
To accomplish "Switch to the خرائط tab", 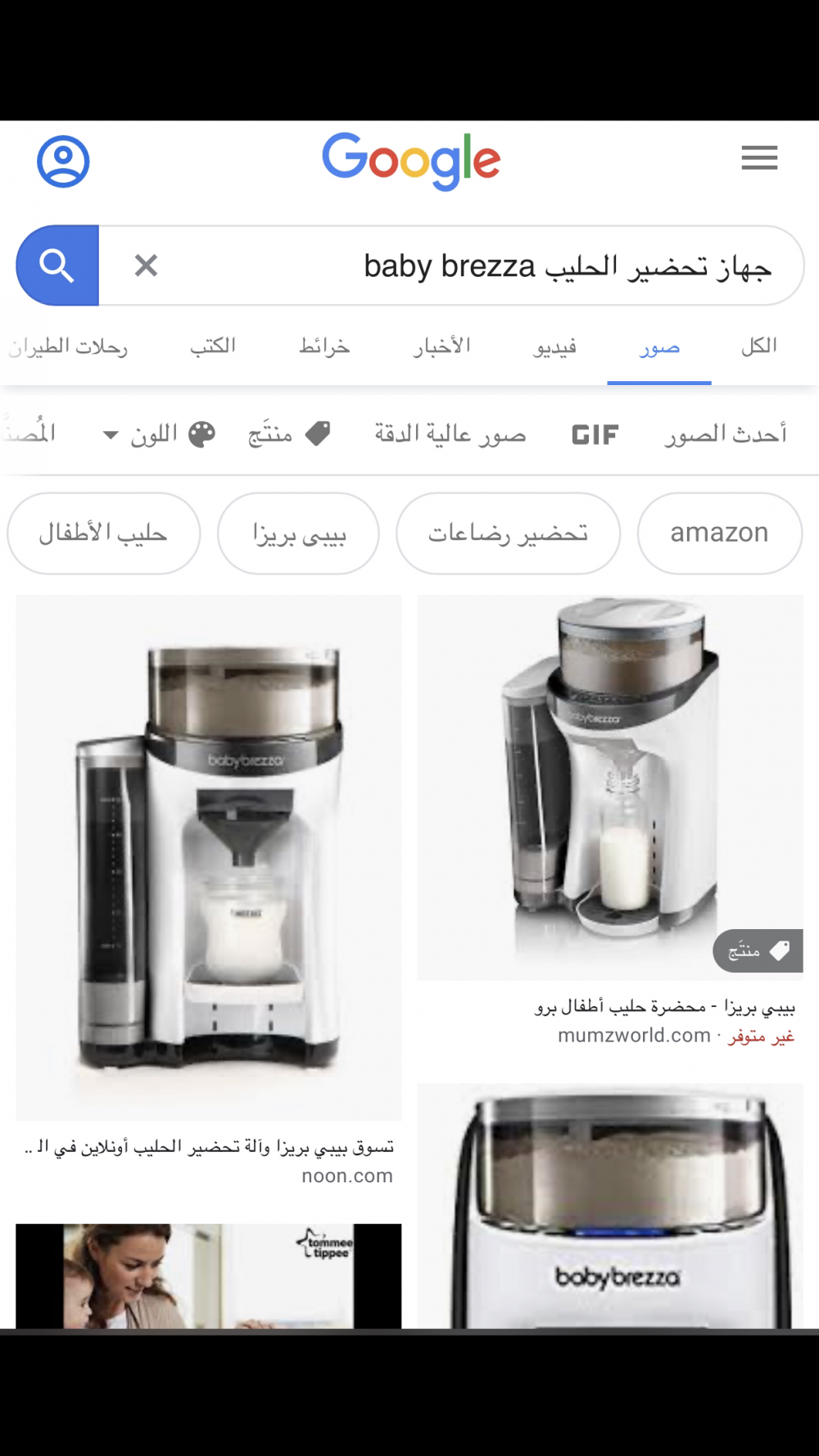I will [324, 347].
